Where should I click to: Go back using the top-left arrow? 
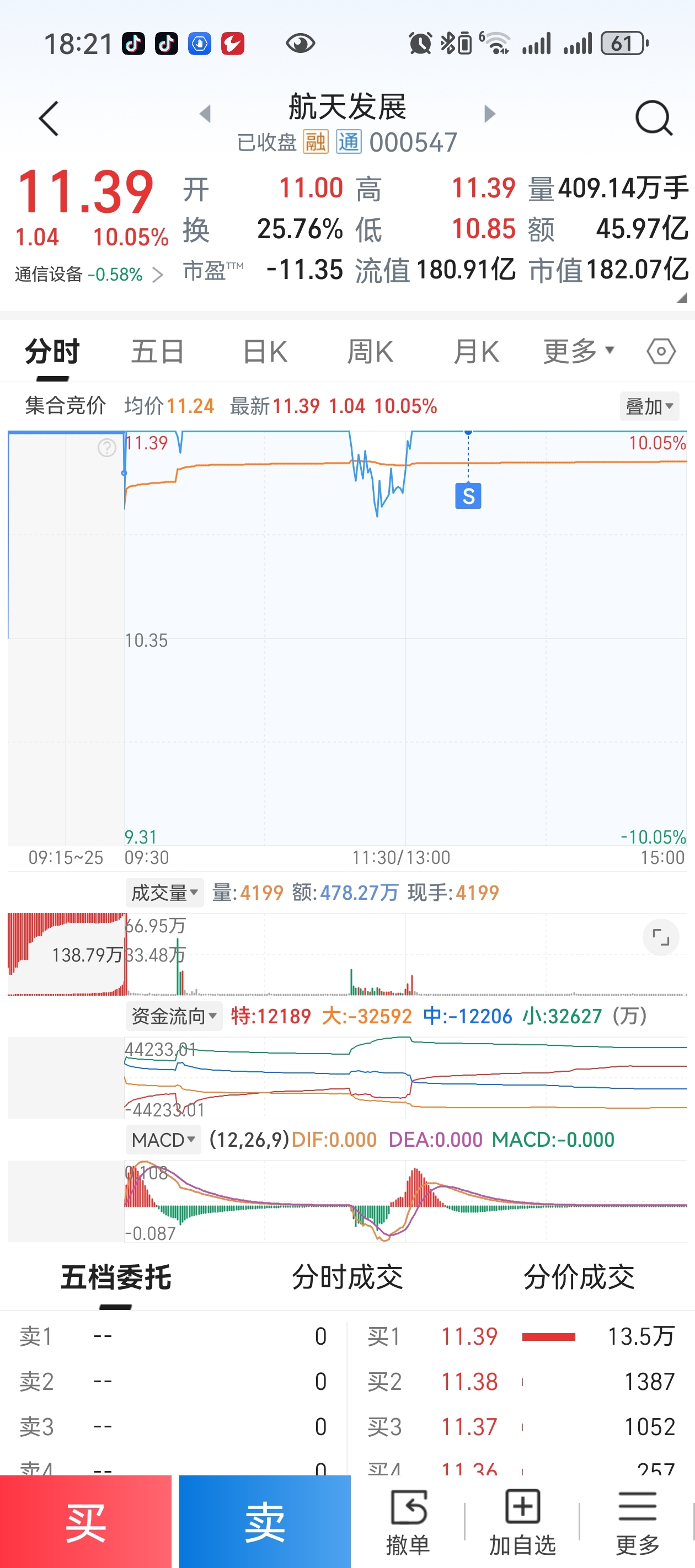(49, 118)
